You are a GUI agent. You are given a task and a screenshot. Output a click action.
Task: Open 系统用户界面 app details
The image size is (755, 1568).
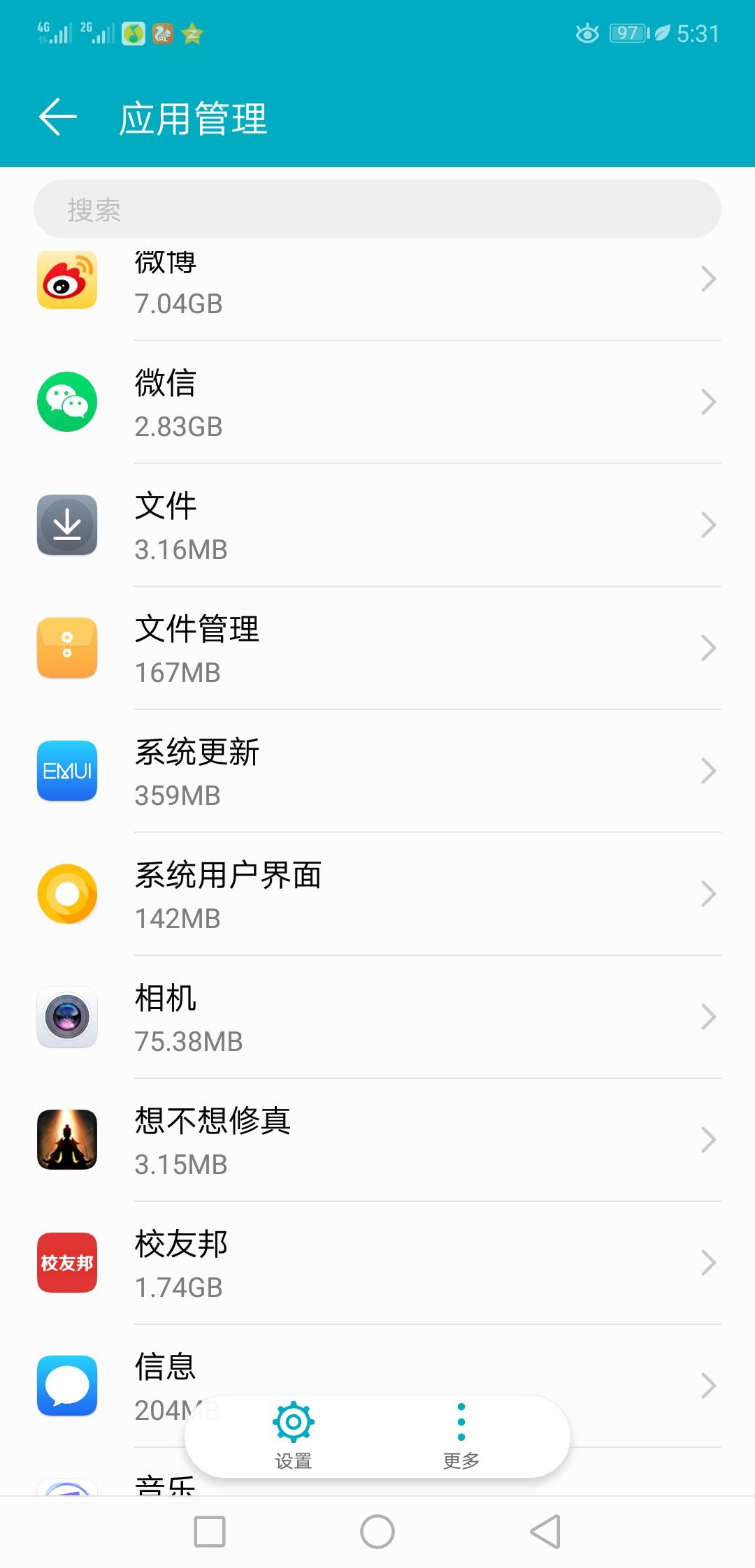[x=377, y=894]
